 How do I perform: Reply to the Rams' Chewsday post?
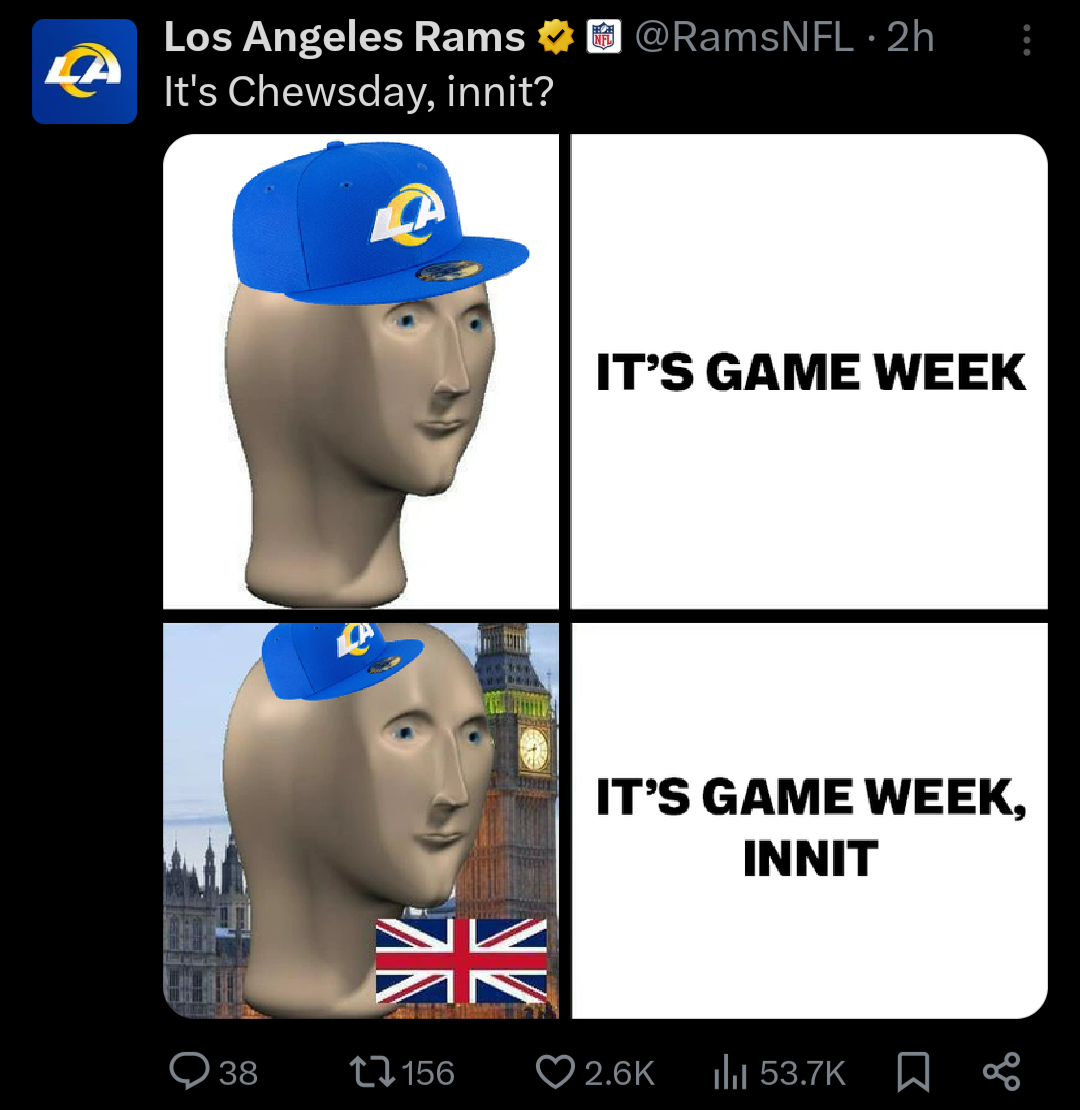(188, 1072)
